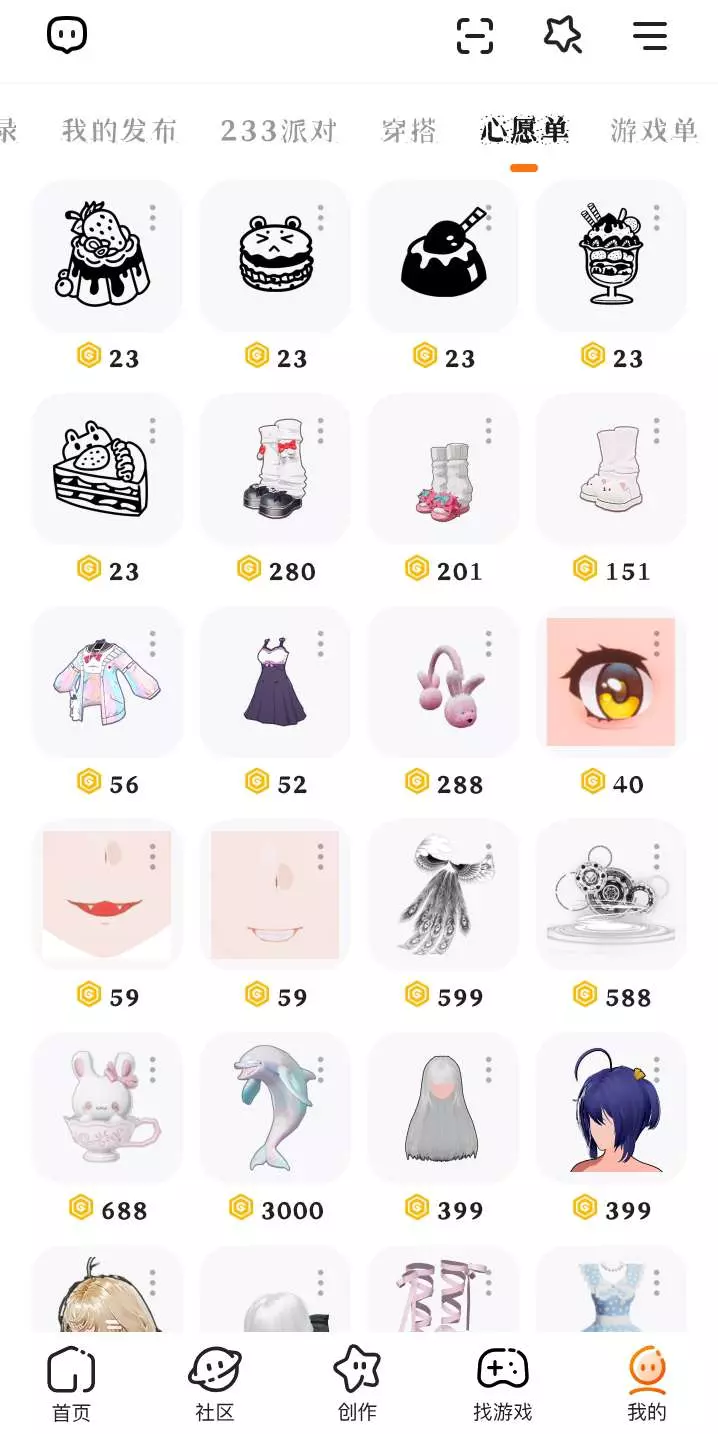Go to the 首页 home tab
Viewport: 718px width, 1434px height.
point(71,1384)
